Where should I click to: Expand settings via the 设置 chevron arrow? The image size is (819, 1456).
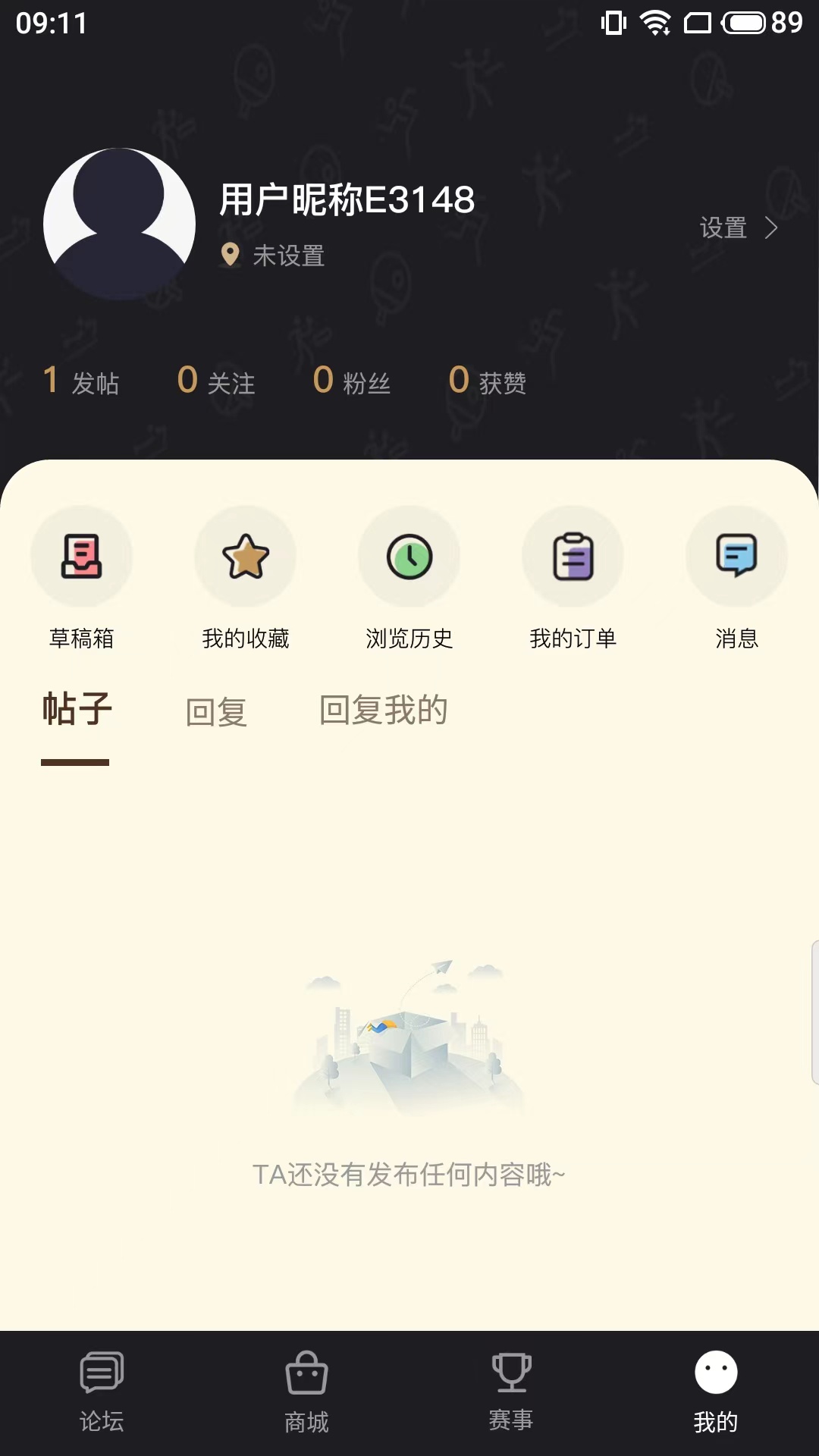(x=771, y=227)
